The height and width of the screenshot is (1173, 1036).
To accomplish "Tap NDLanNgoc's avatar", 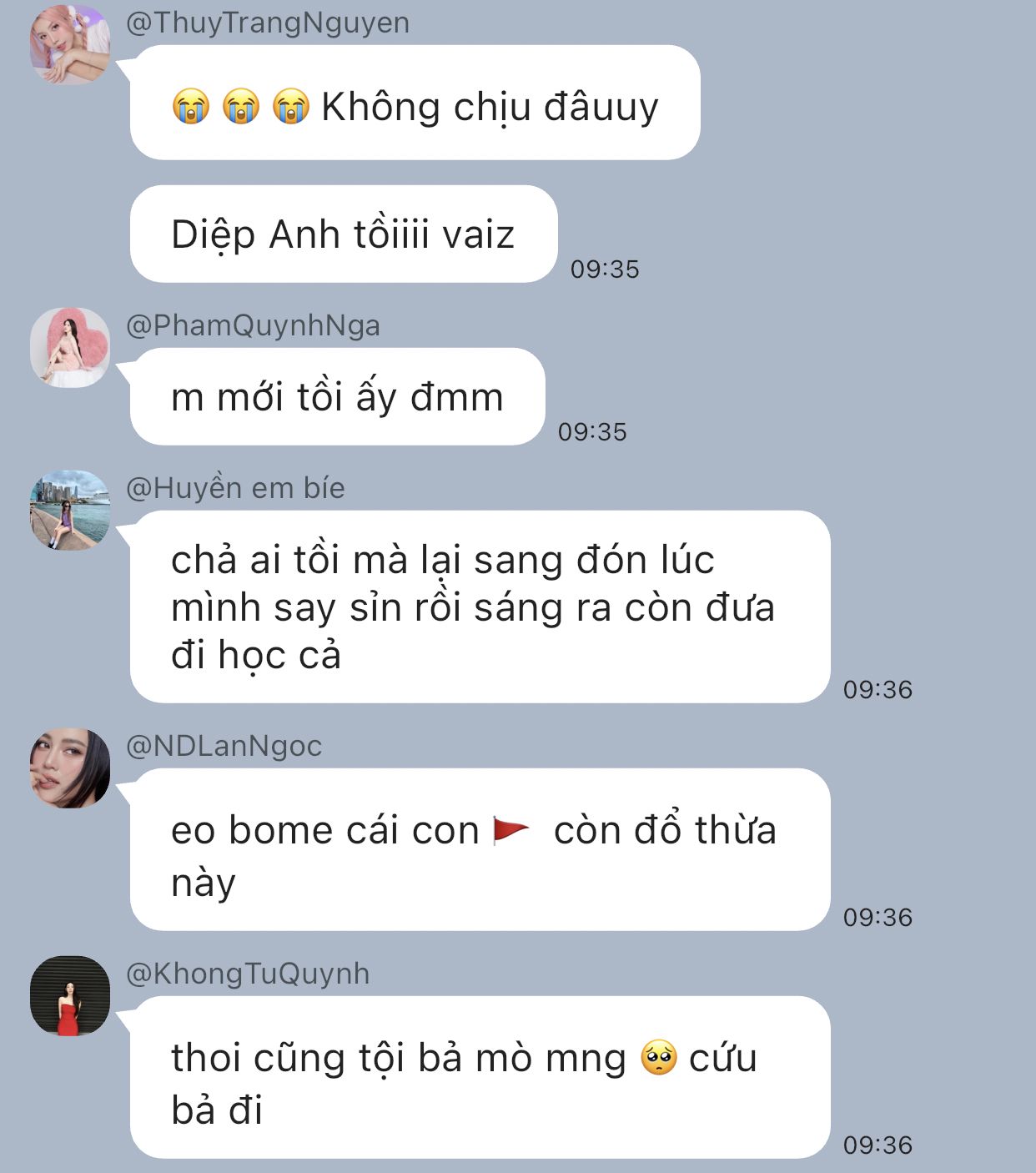I will coord(70,768).
